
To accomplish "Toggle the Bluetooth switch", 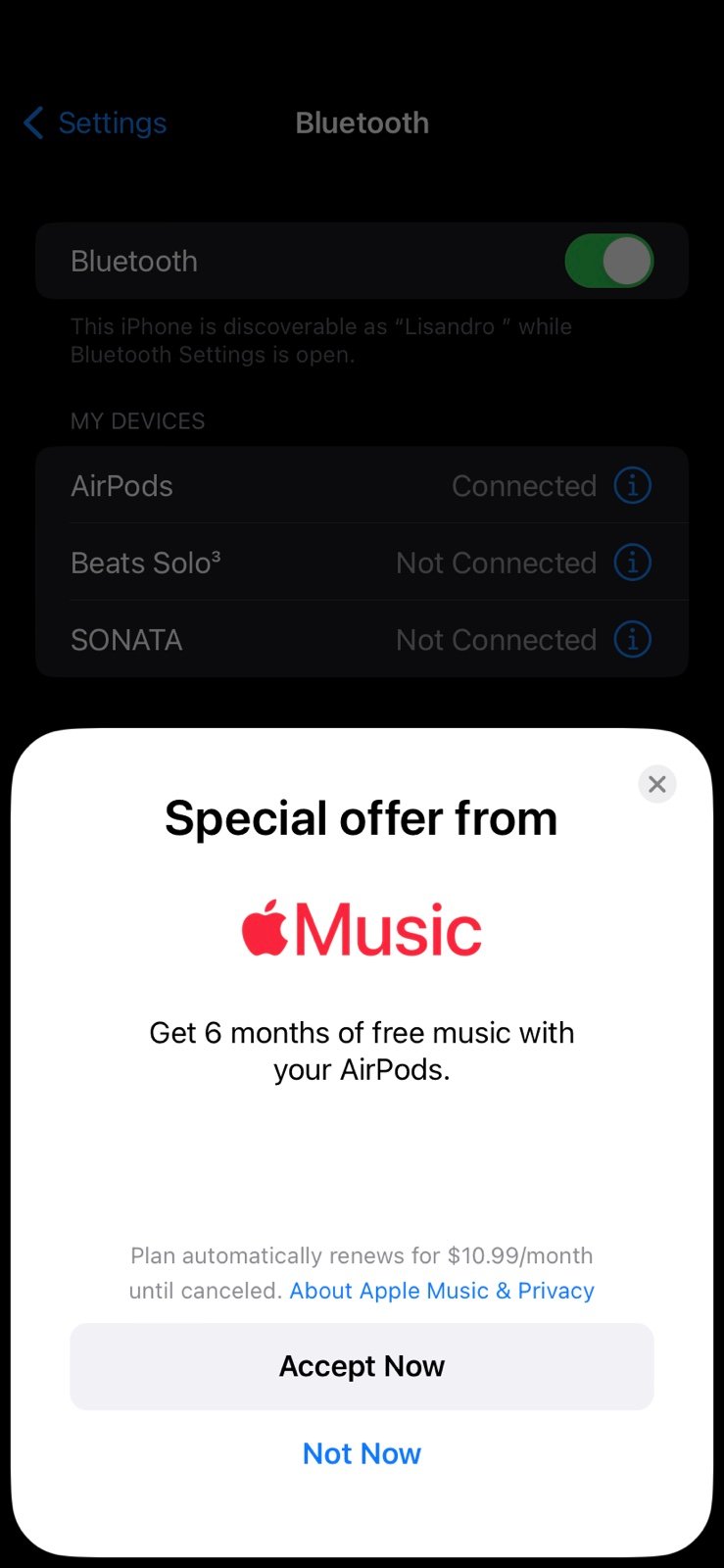I will click(608, 261).
